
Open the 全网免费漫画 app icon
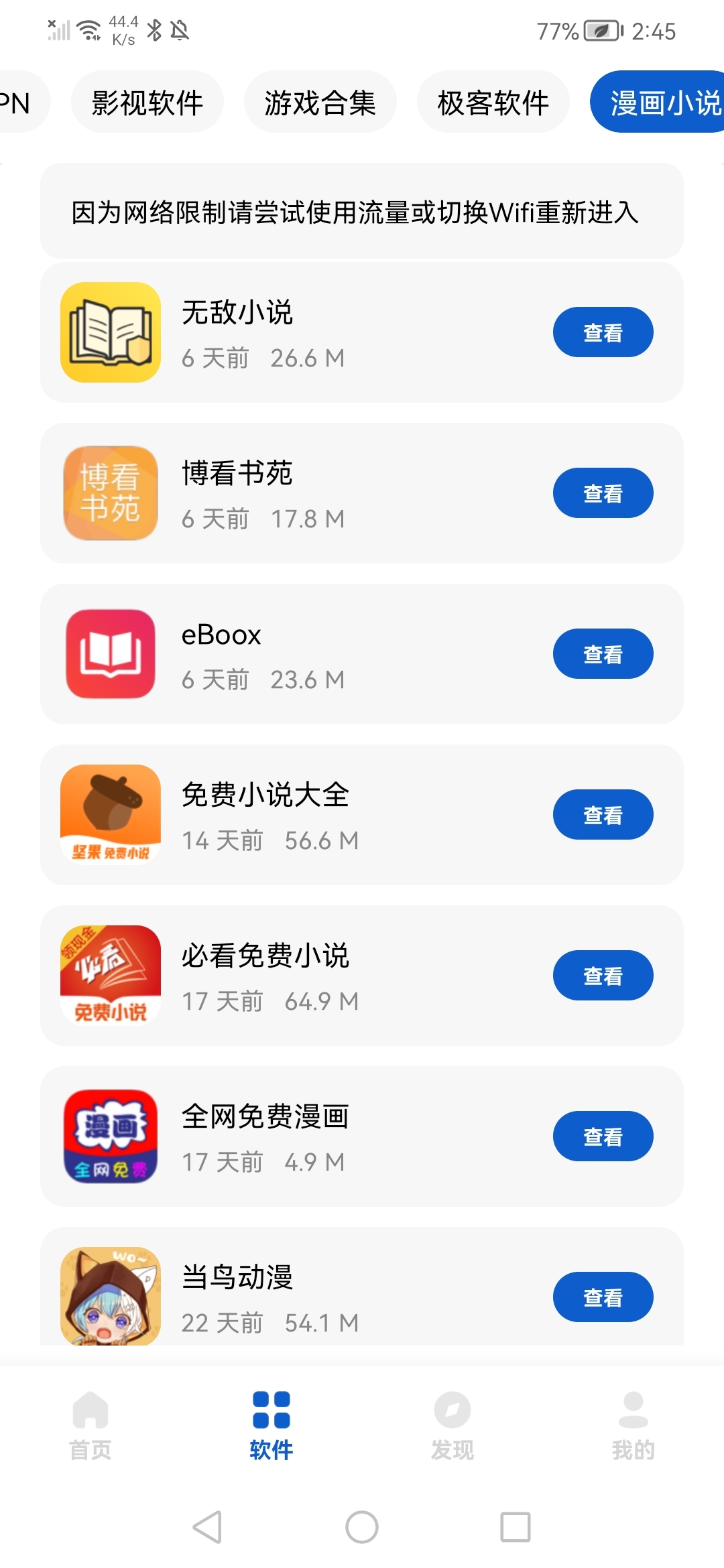[110, 1136]
